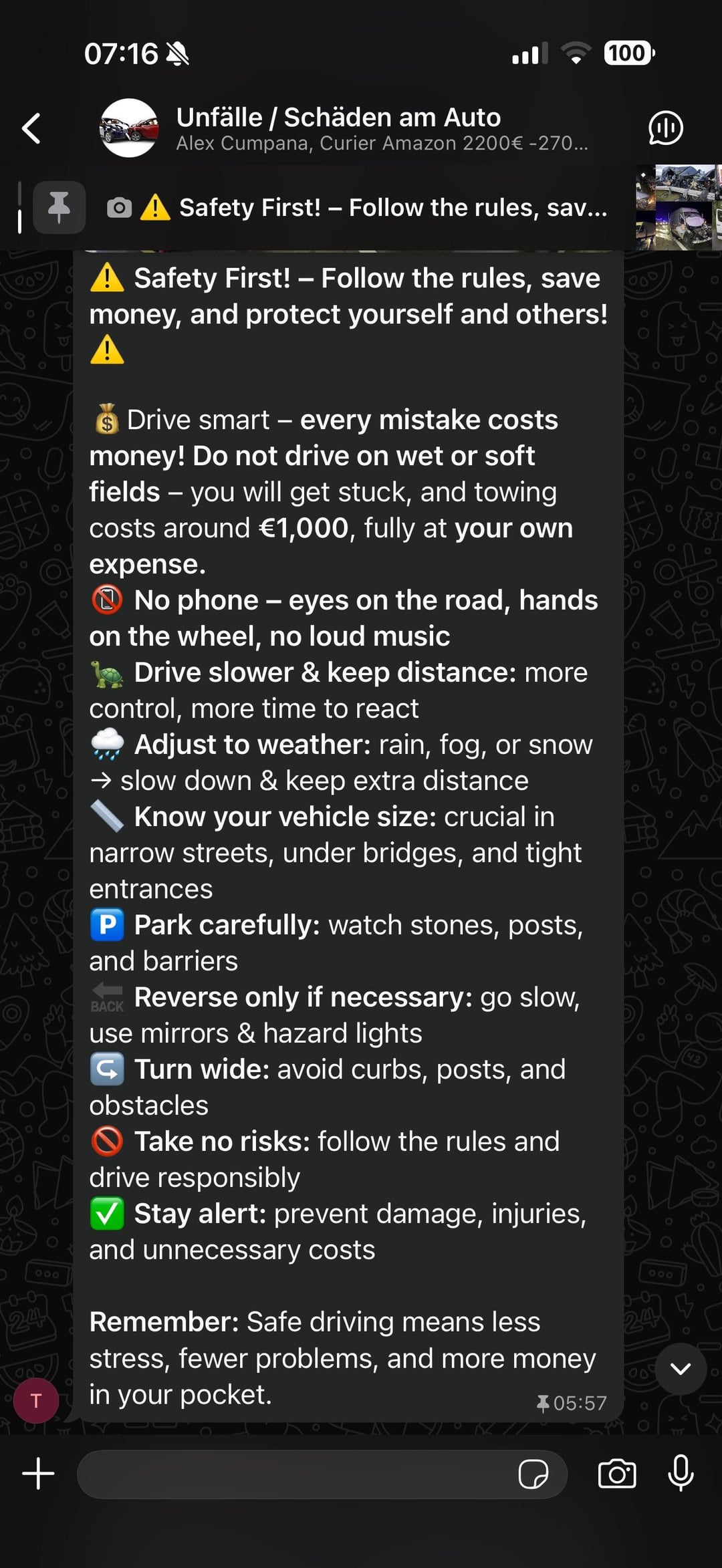Open the sender's profile avatar "T"
The height and width of the screenshot is (1568, 722).
coord(36,1400)
